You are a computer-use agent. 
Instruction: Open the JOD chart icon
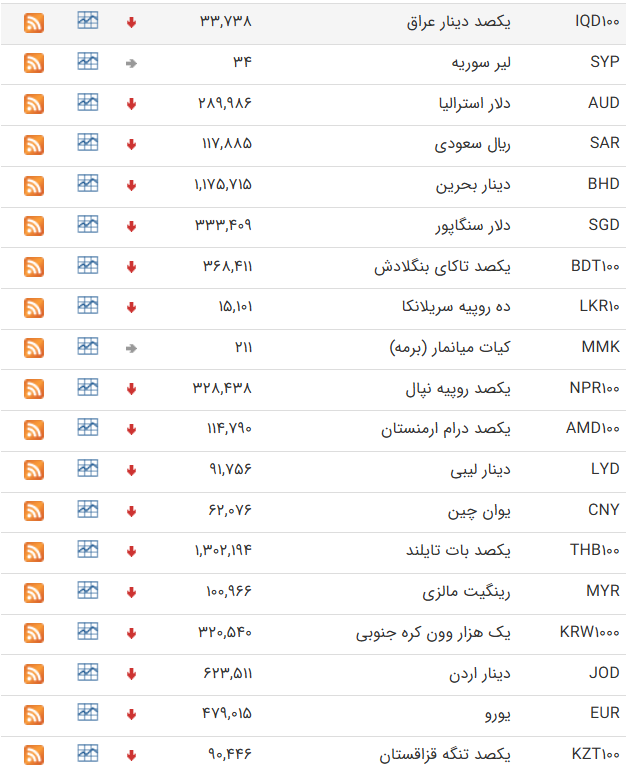point(88,673)
